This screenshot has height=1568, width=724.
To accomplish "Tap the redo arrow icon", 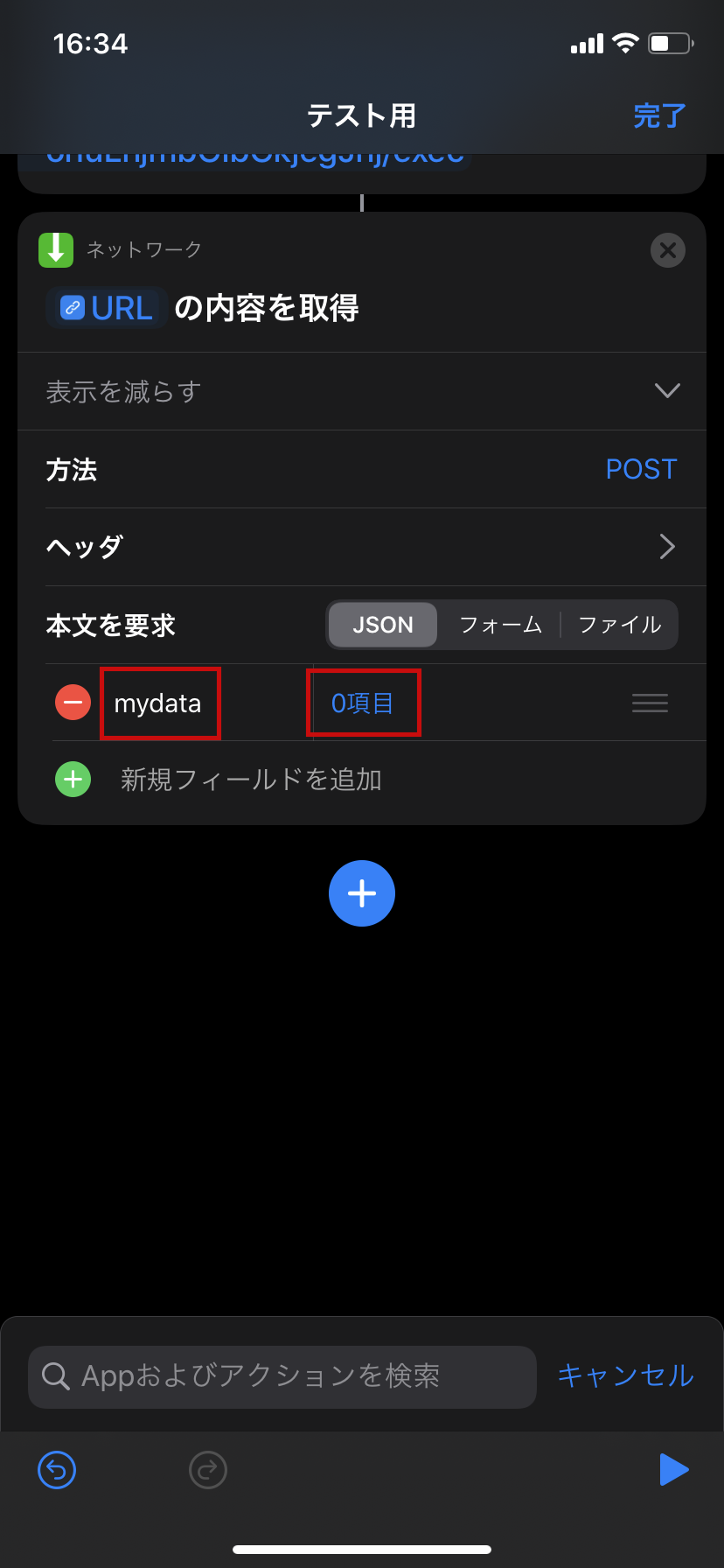I will point(207,1469).
